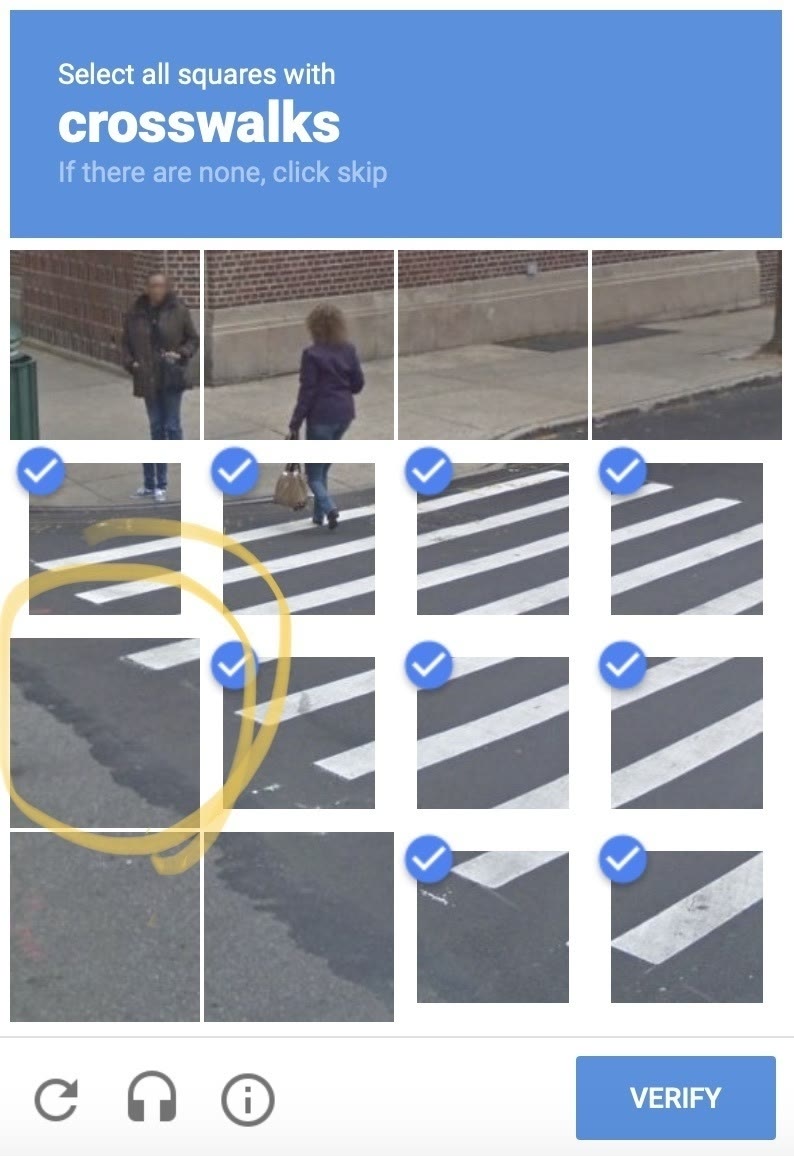This screenshot has height=1156, width=794.
Task: Tap the Verify button
Action: pyautogui.click(x=675, y=1098)
